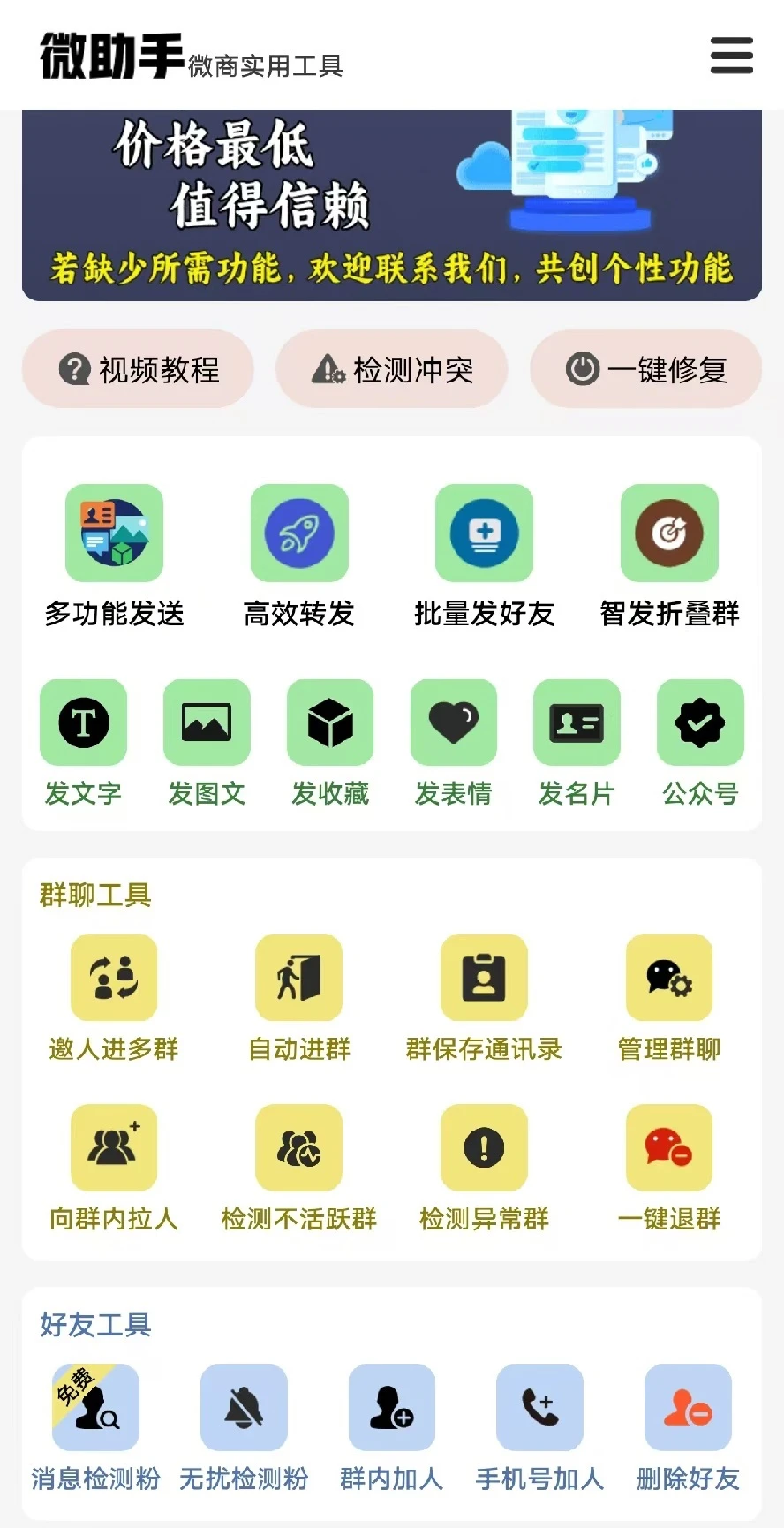The image size is (784, 1528).
Task: Open the hamburger navigation menu
Action: (x=731, y=56)
